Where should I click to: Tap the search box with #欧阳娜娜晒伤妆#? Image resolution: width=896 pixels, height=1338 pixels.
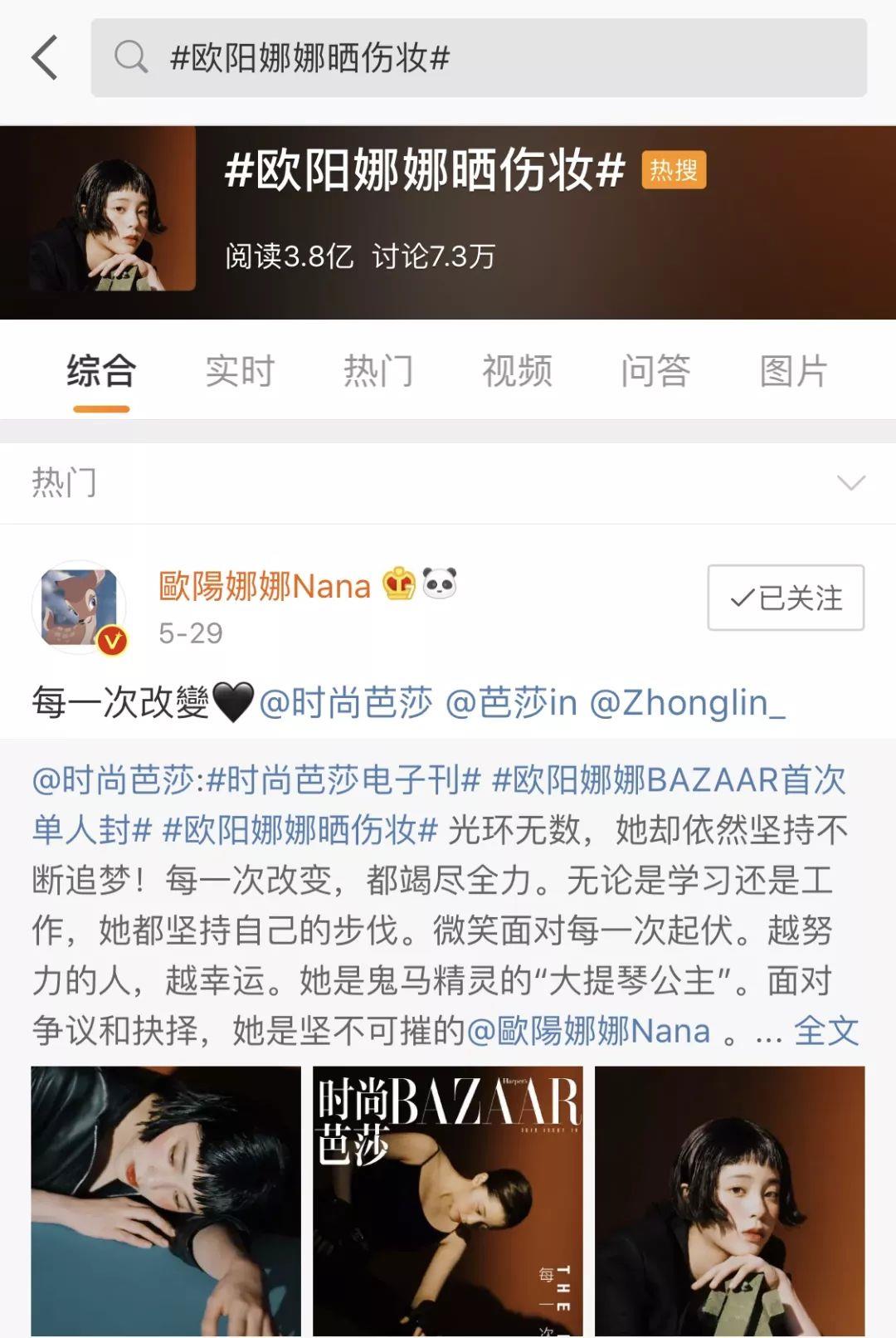click(478, 58)
